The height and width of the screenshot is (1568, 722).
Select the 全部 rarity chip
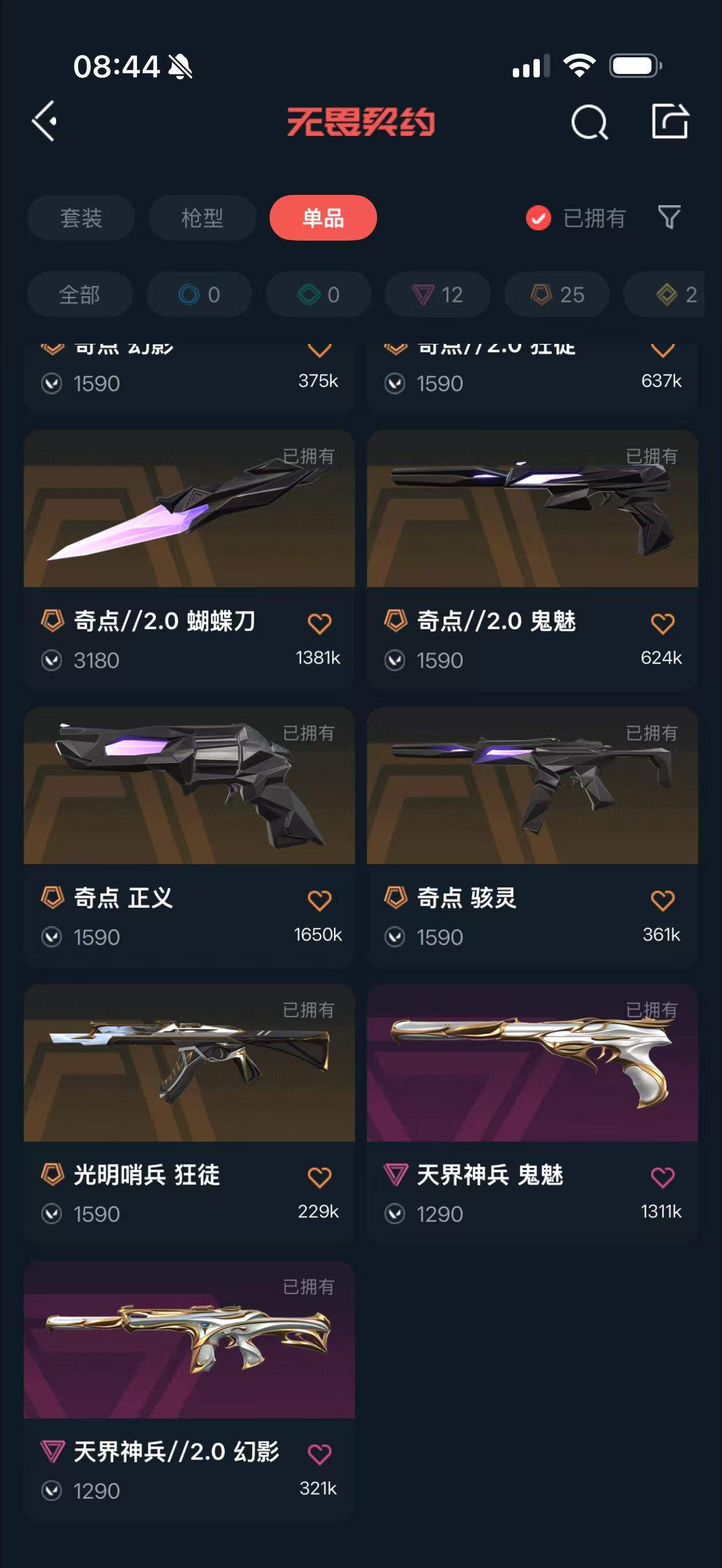pyautogui.click(x=80, y=295)
